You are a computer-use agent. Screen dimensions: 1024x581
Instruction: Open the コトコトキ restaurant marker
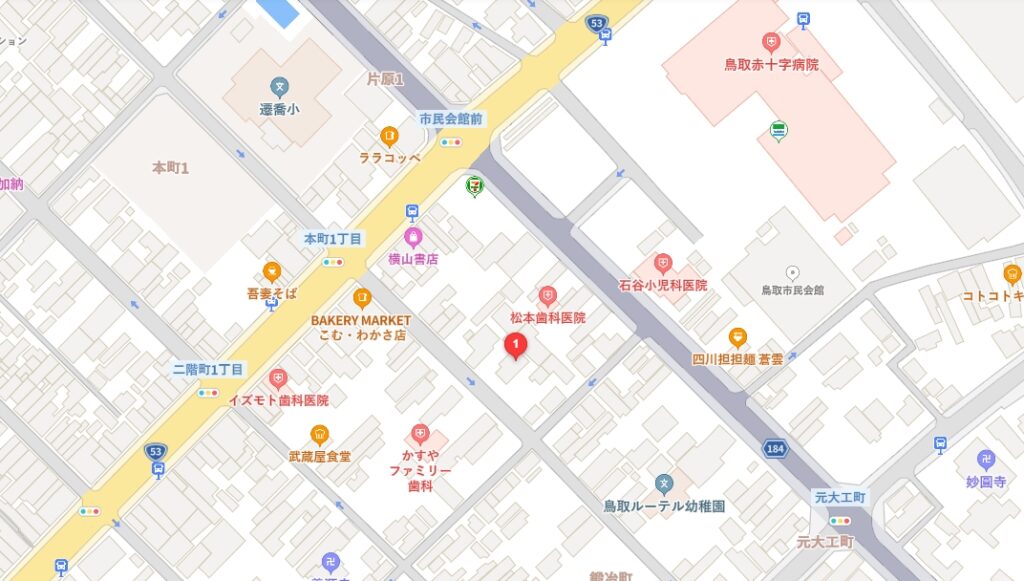[x=1011, y=274]
